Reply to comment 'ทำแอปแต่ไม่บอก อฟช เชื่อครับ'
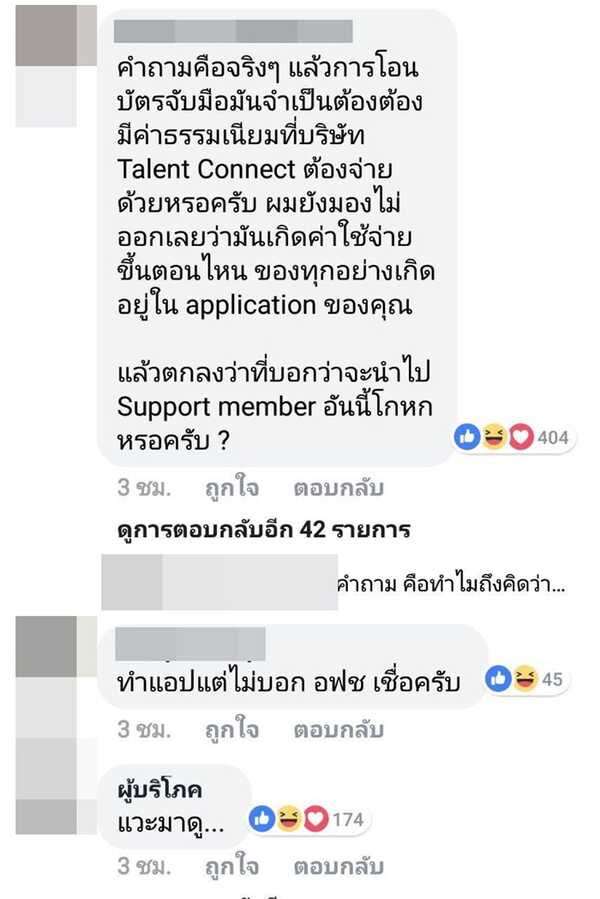 pos(338,730)
